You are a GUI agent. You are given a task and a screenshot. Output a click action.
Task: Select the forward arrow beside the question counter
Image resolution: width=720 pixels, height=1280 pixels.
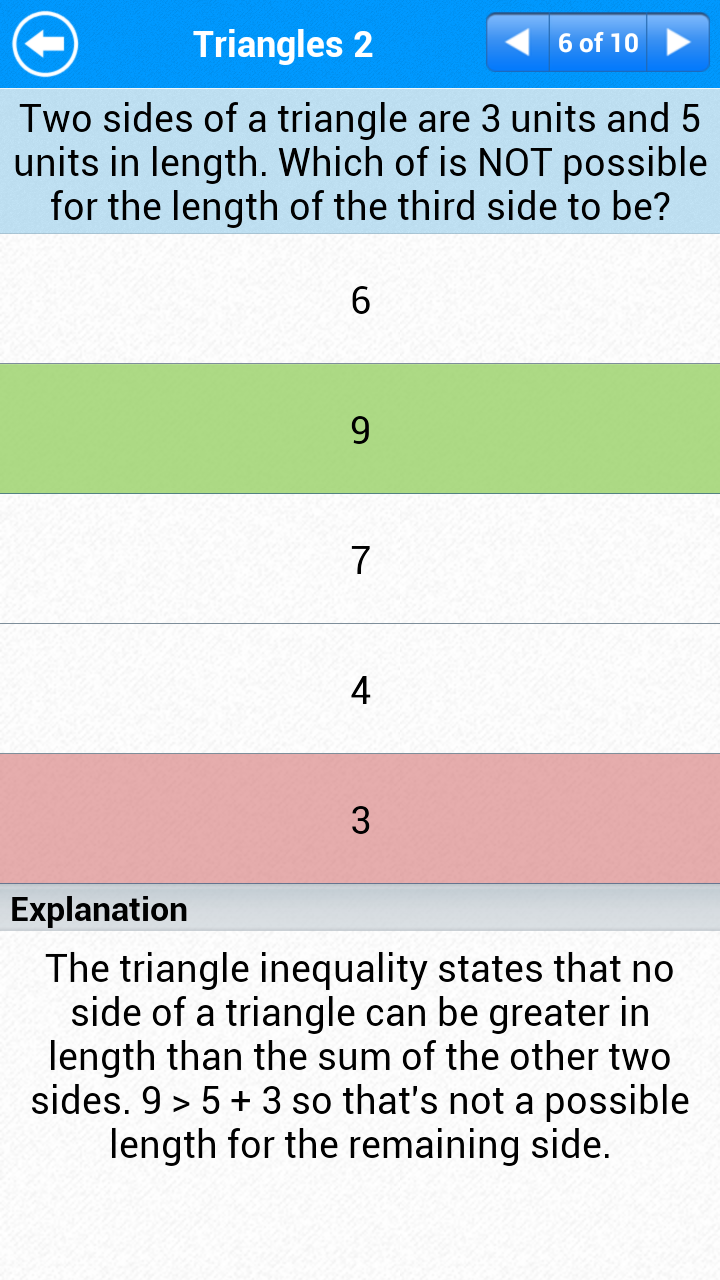[678, 42]
